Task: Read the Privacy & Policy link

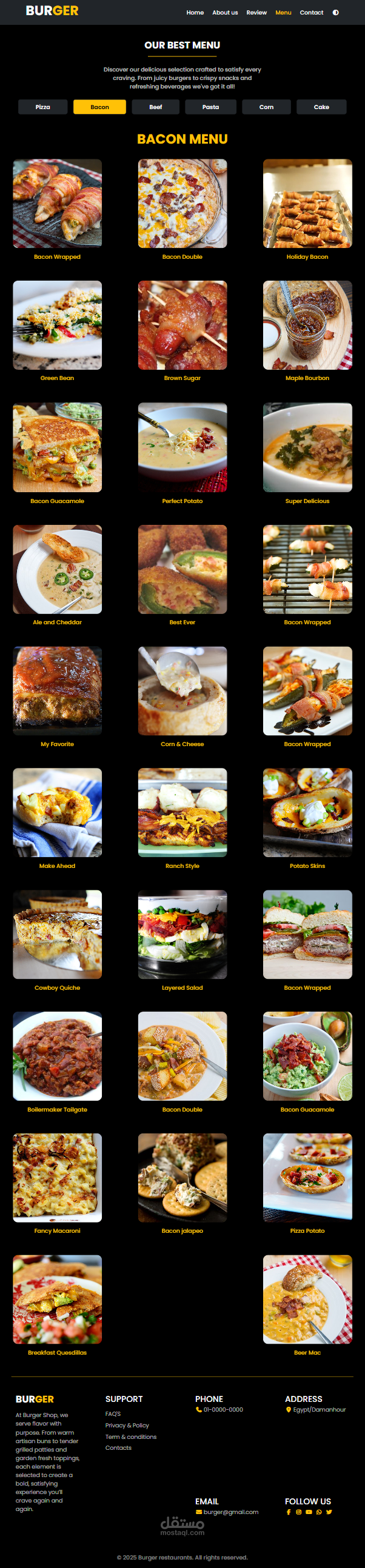Action: point(127,1425)
